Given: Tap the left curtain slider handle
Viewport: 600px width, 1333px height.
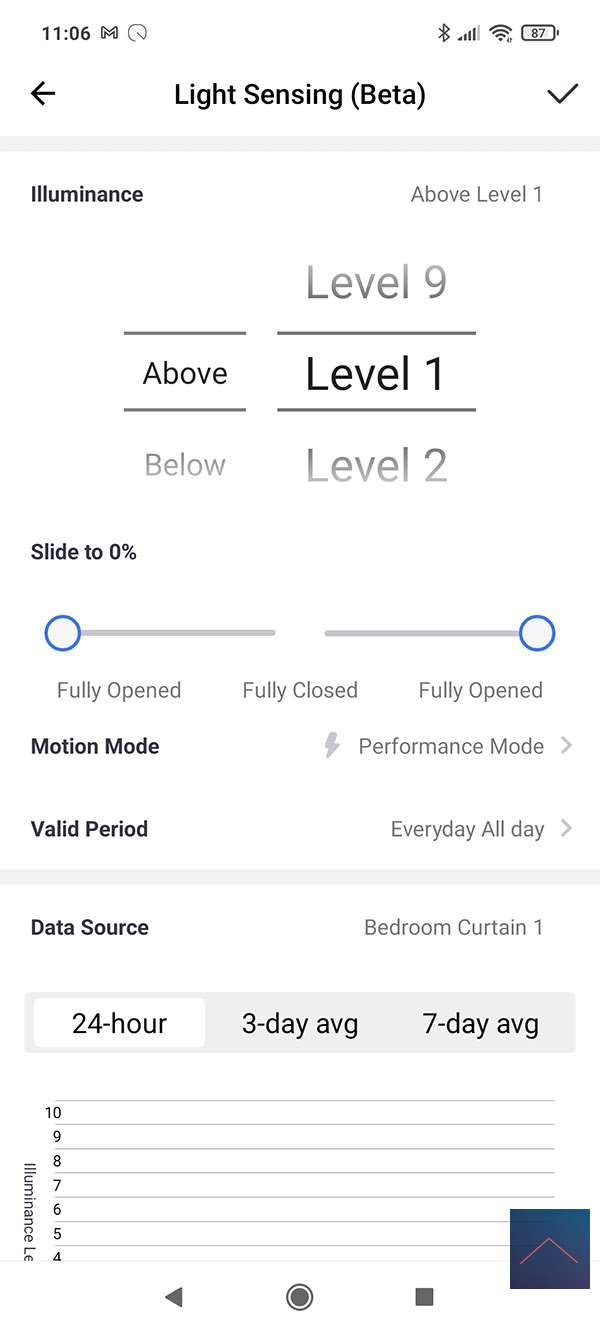Looking at the screenshot, I should (x=63, y=633).
